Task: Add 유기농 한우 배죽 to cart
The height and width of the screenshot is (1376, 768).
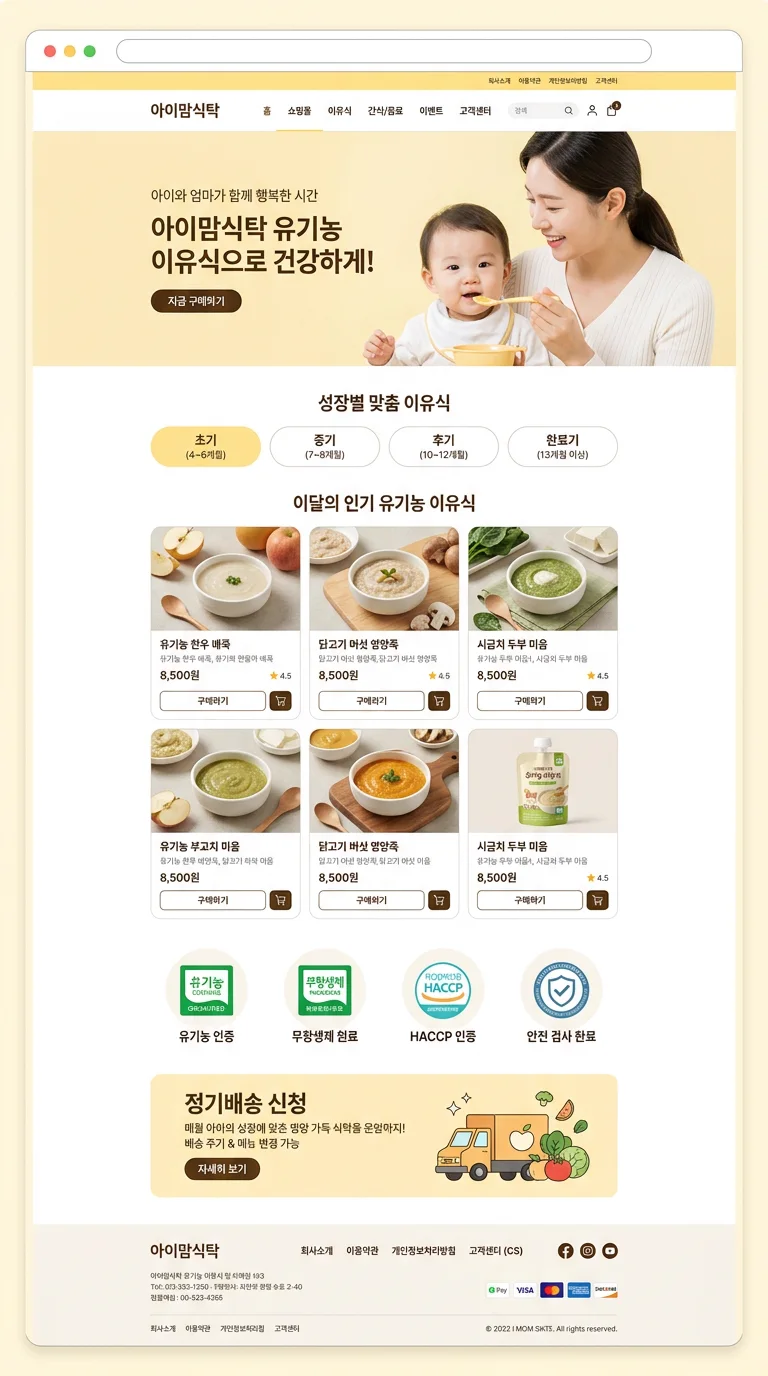Action: [281, 701]
